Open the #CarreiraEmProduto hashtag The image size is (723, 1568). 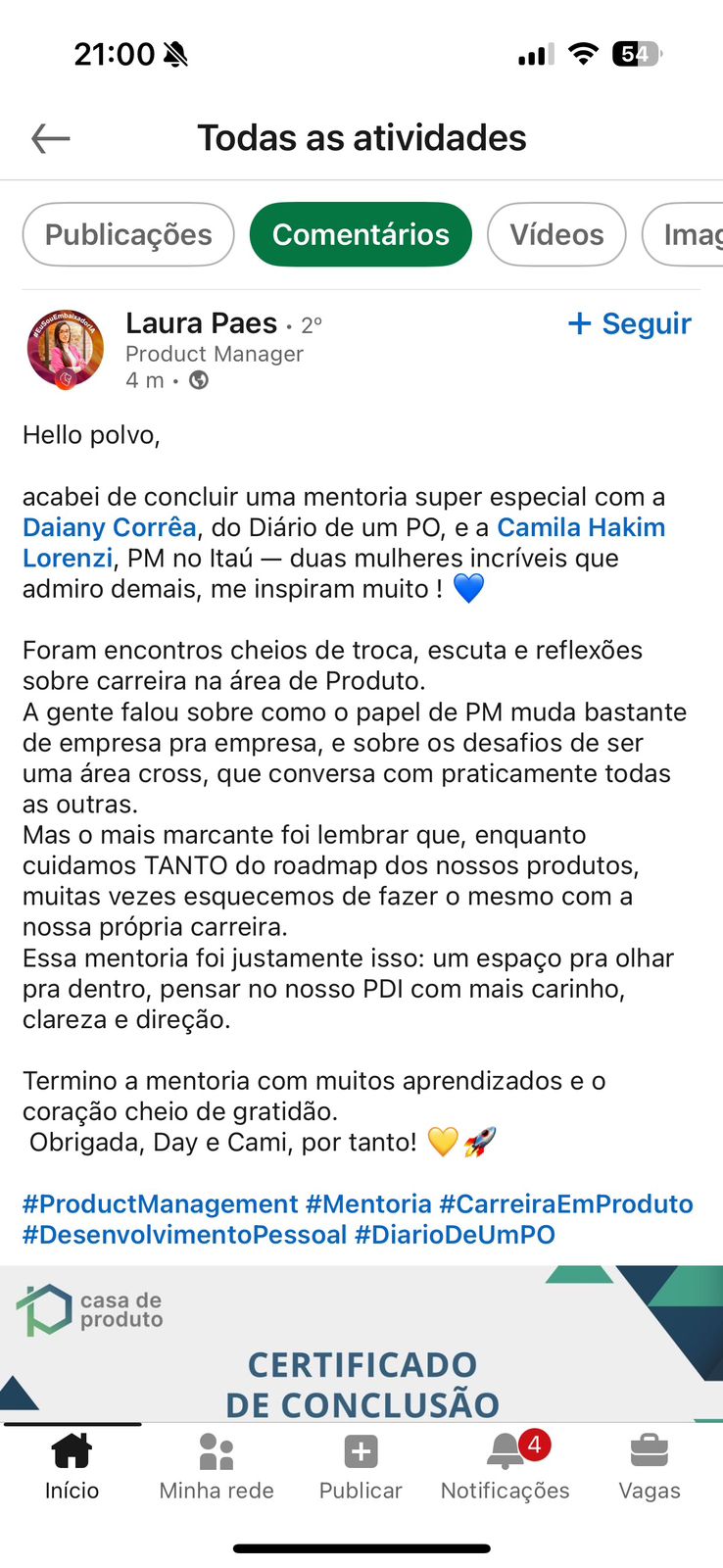coord(566,1203)
